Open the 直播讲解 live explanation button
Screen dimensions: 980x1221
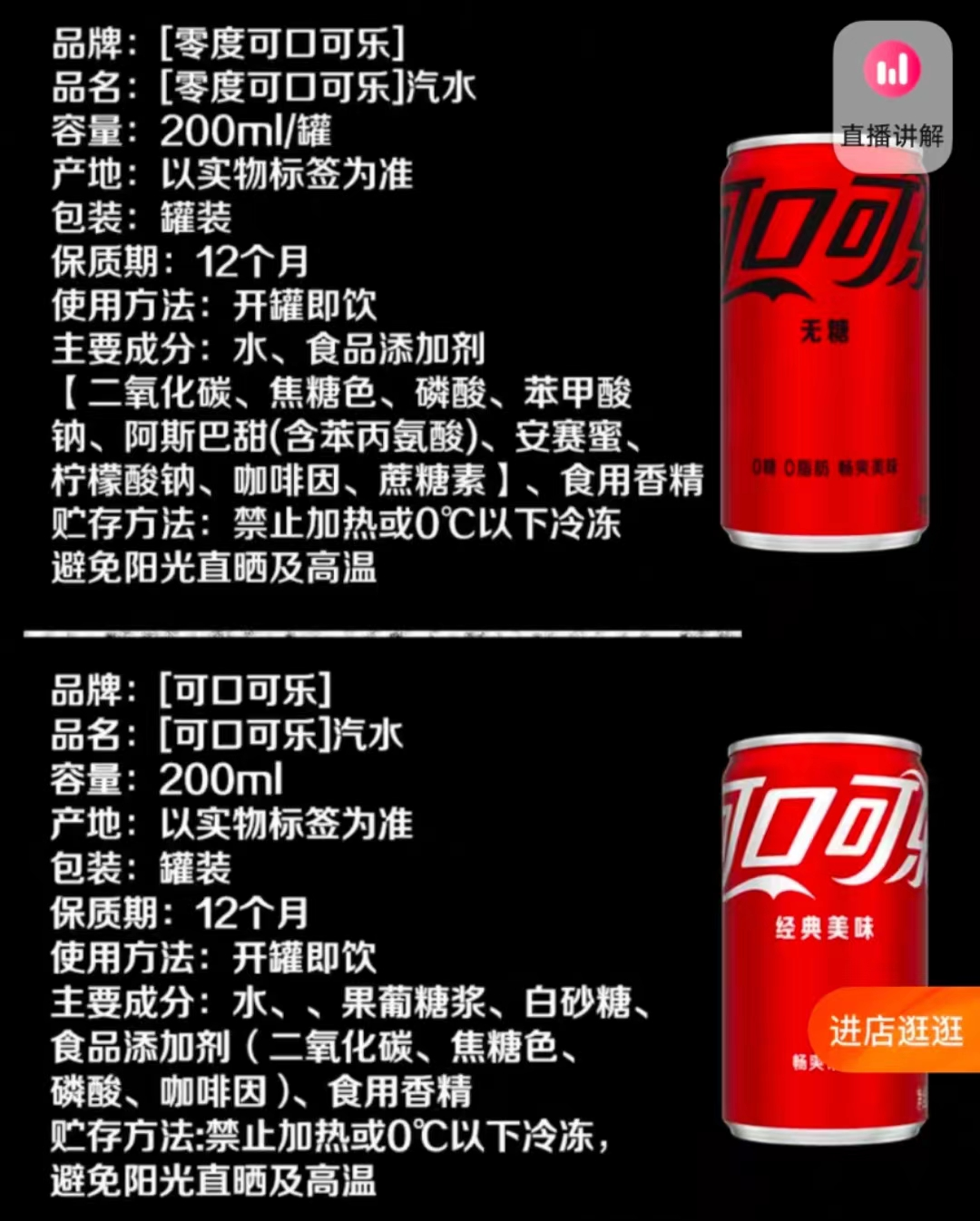point(892,97)
